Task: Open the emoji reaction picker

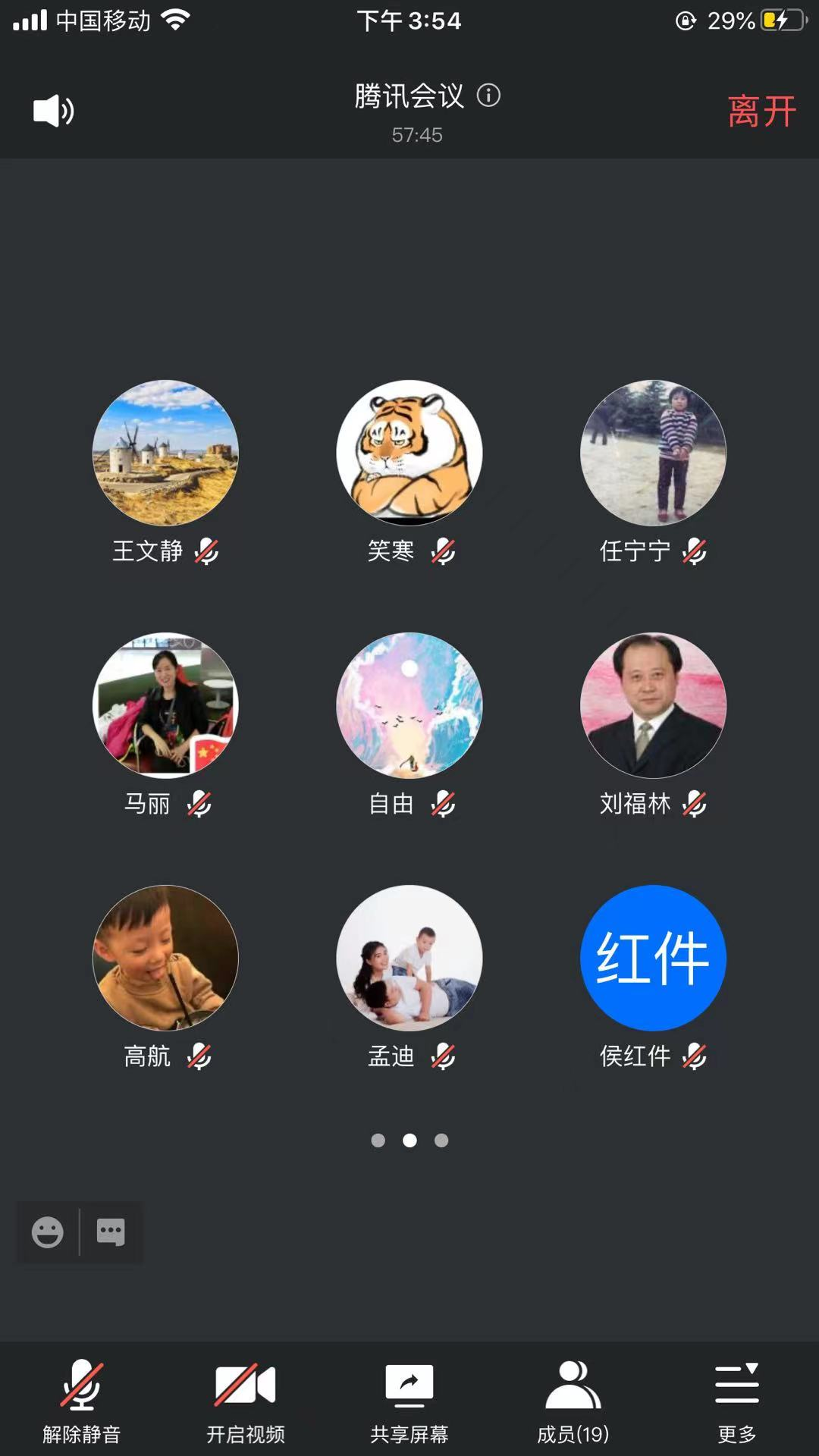Action: (48, 1232)
